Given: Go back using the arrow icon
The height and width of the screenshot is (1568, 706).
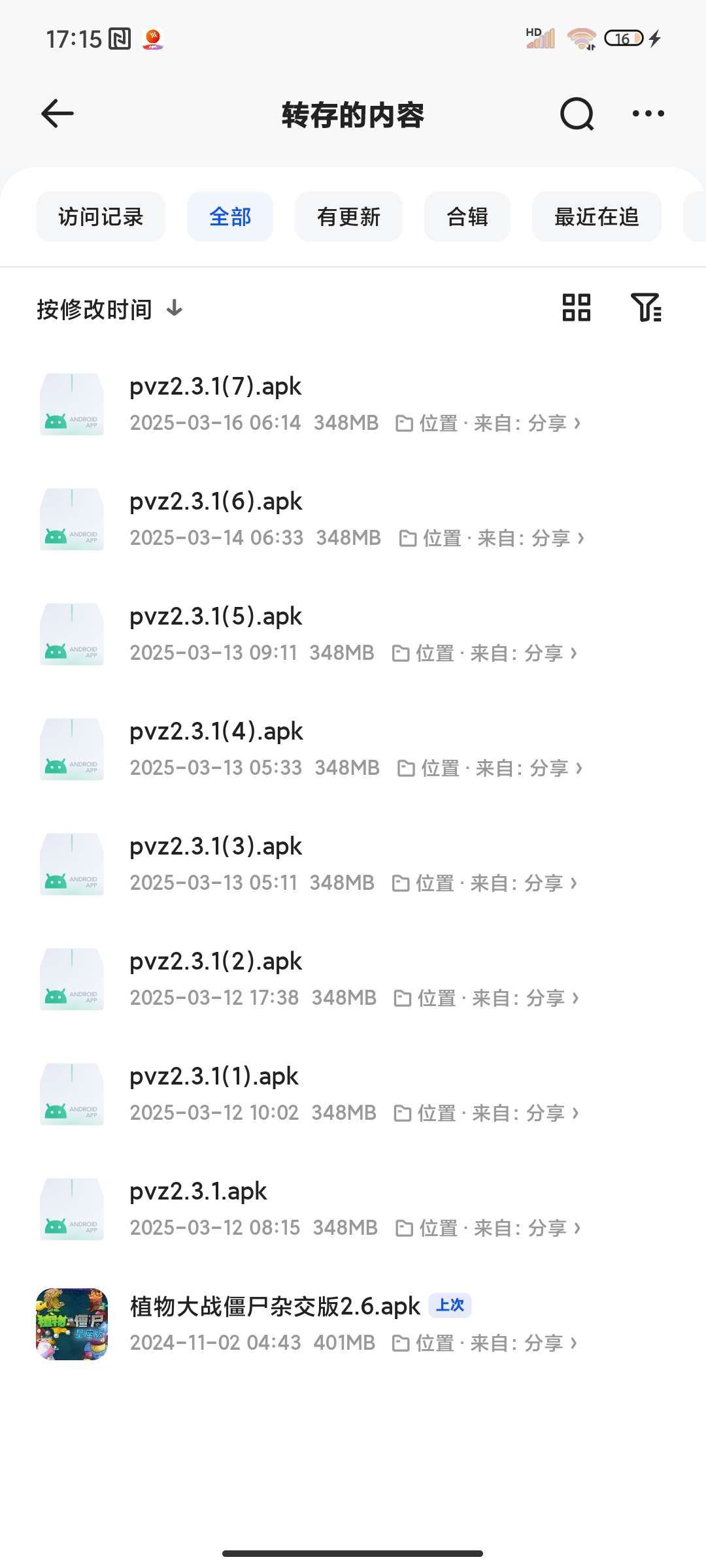Looking at the screenshot, I should [x=58, y=114].
